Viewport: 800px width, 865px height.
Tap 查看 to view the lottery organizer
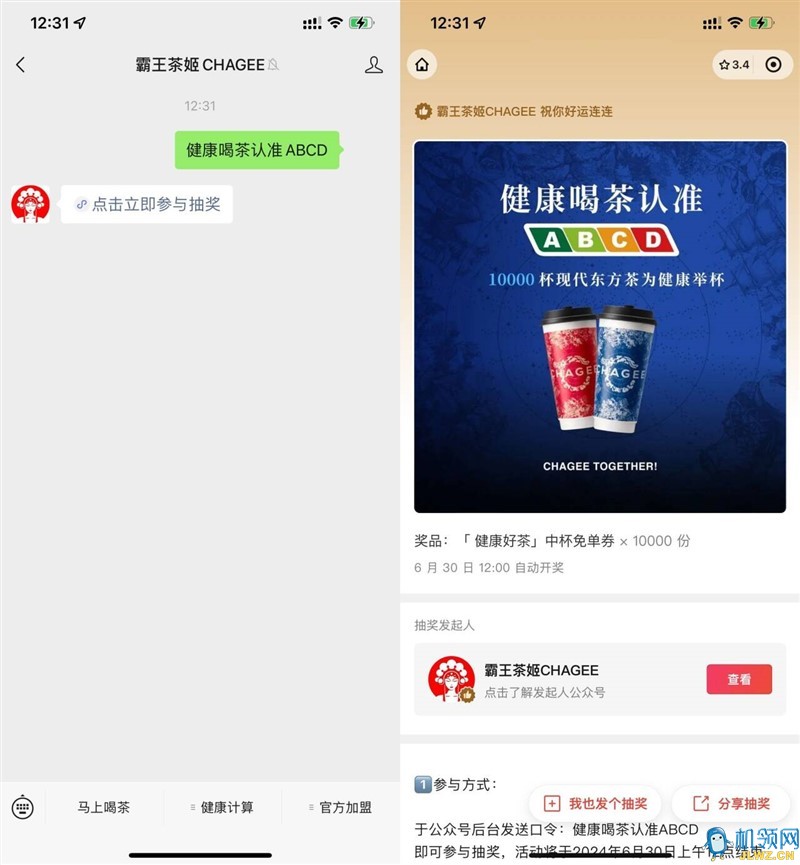click(739, 679)
